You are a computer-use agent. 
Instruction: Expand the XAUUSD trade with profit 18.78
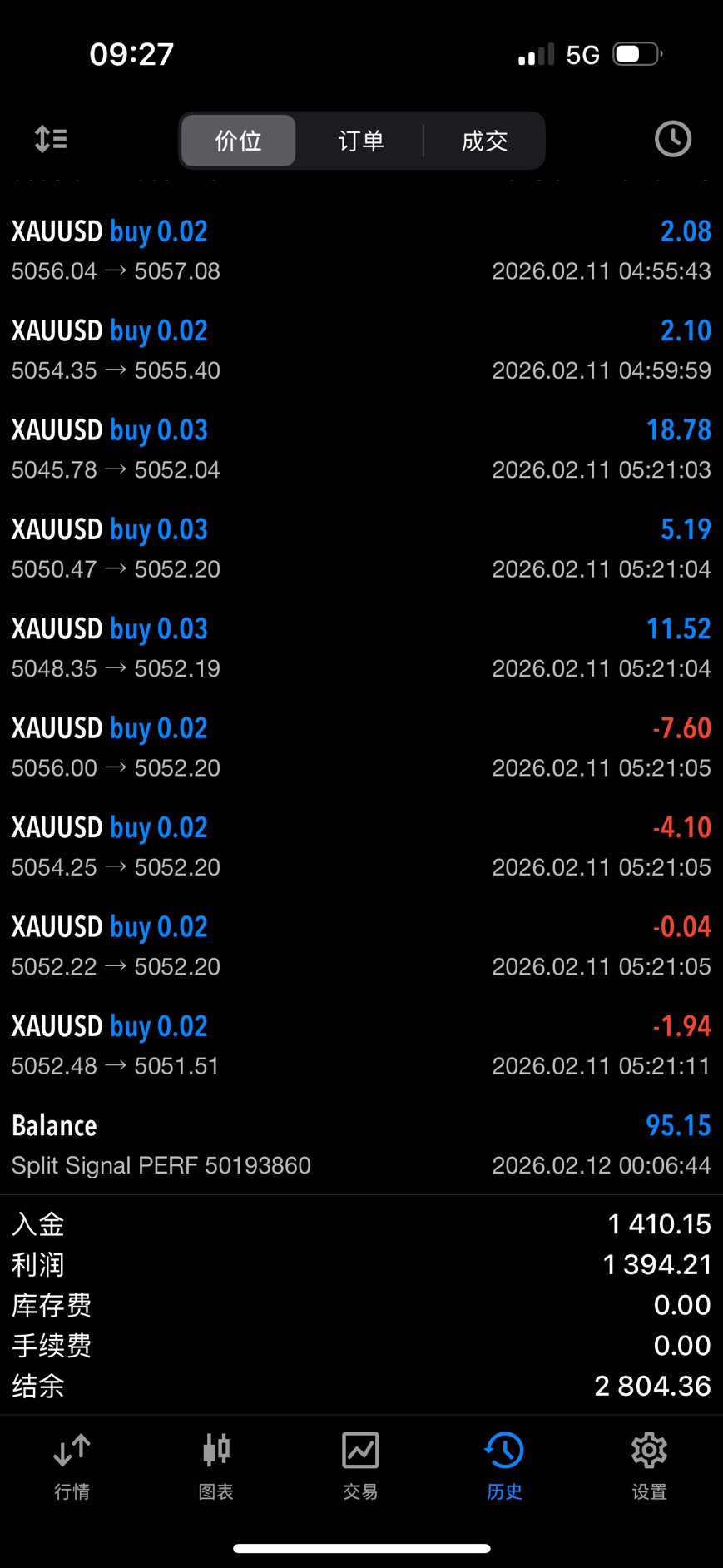pos(361,449)
